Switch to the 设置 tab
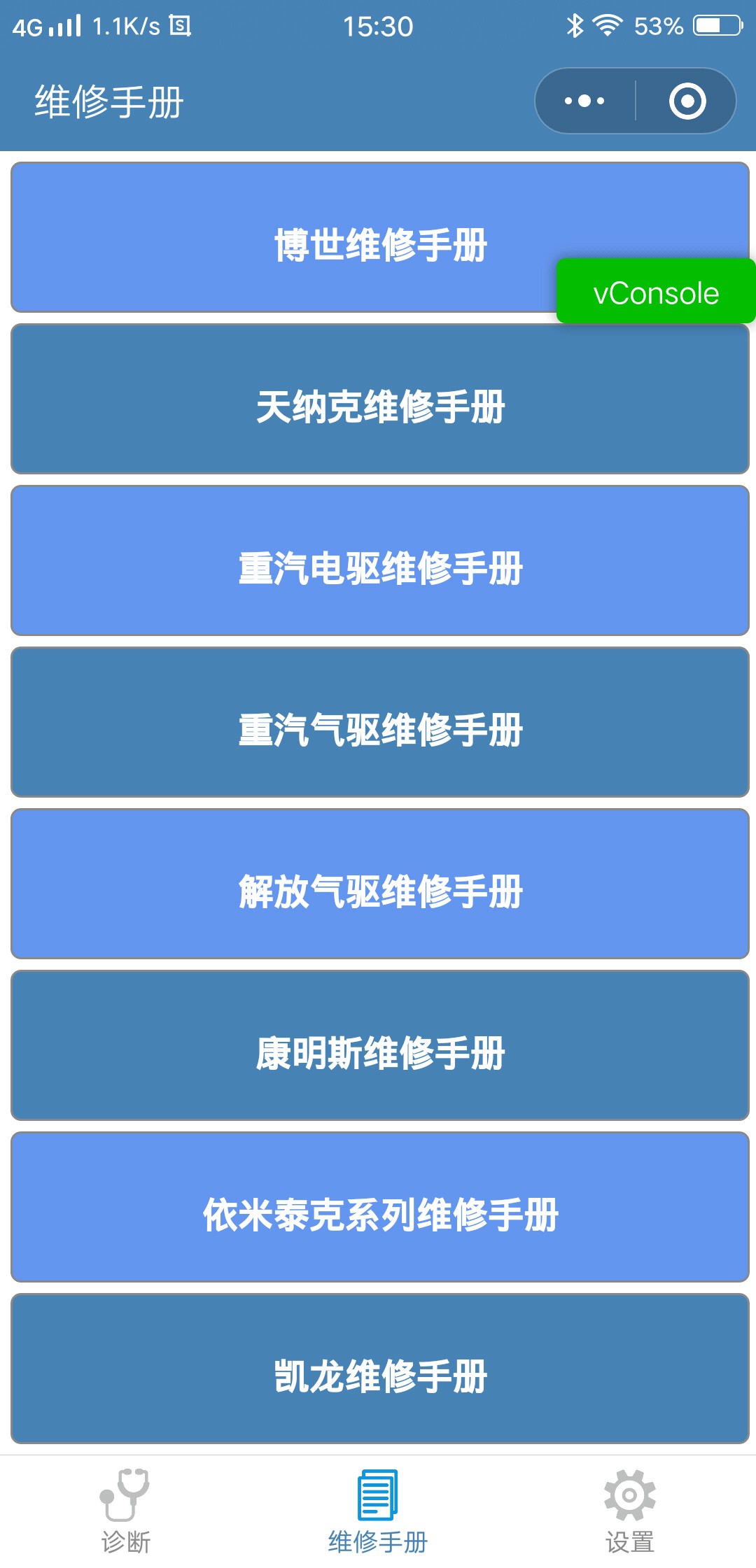Viewport: 756px width, 1568px height. (x=630, y=1511)
